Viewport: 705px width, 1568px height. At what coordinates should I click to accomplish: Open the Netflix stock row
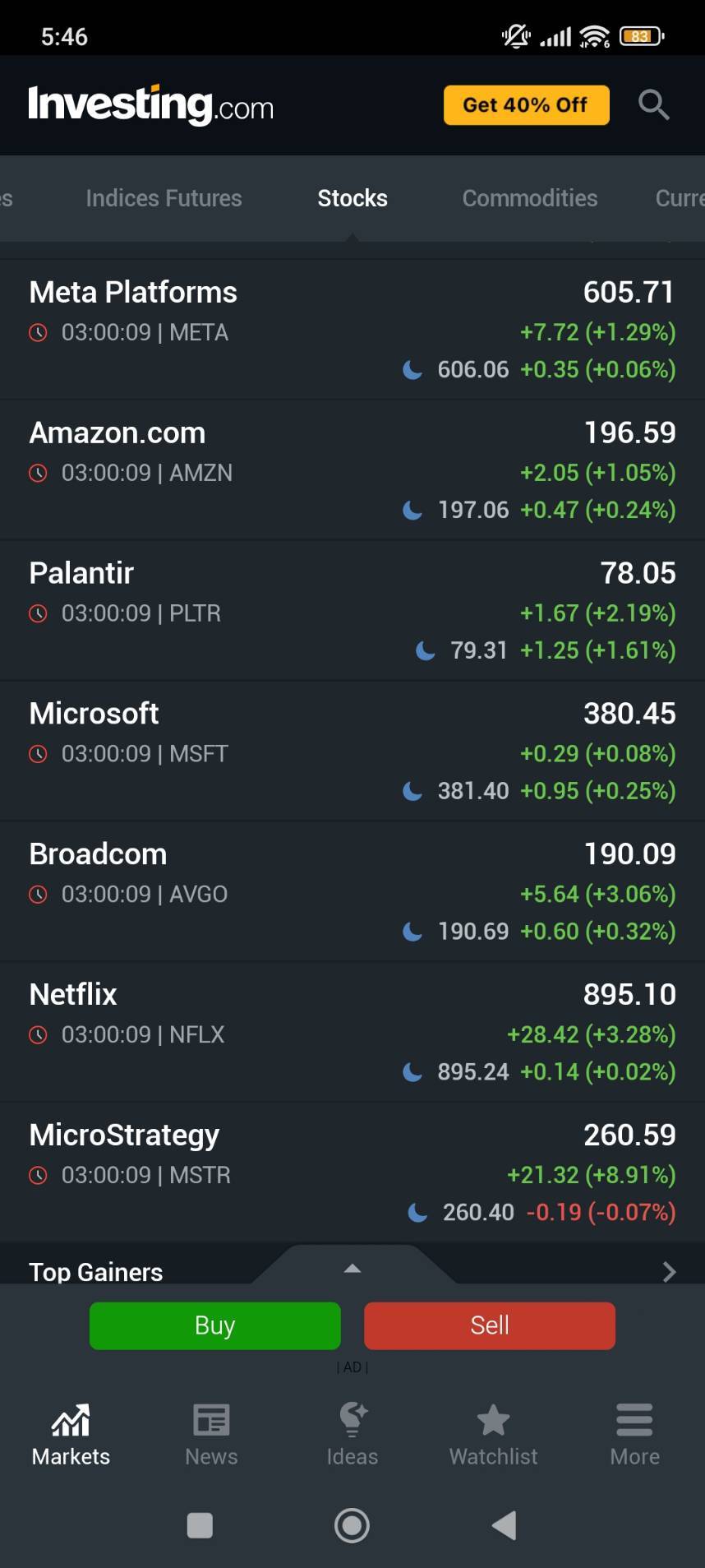pyautogui.click(x=352, y=1033)
